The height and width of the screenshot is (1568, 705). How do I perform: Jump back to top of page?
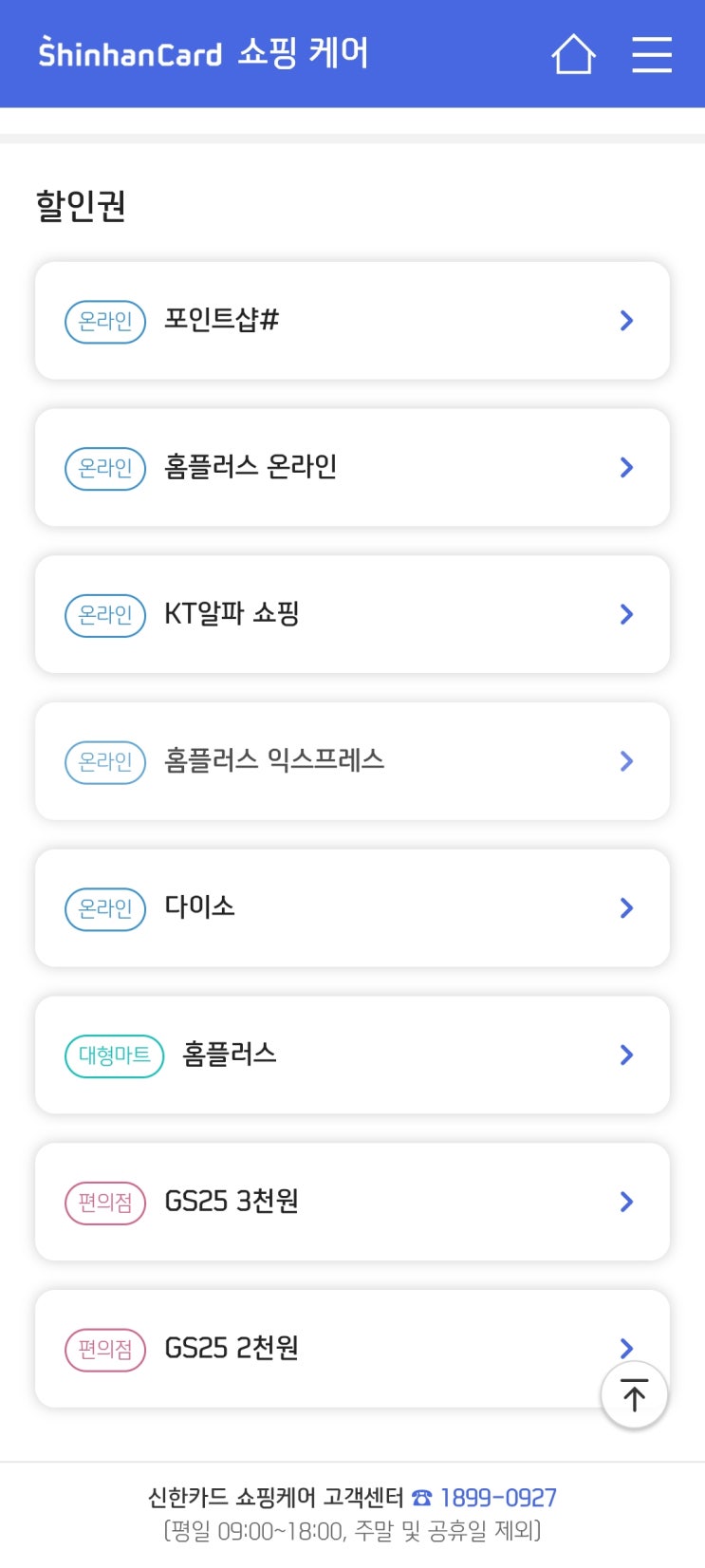tap(634, 1395)
